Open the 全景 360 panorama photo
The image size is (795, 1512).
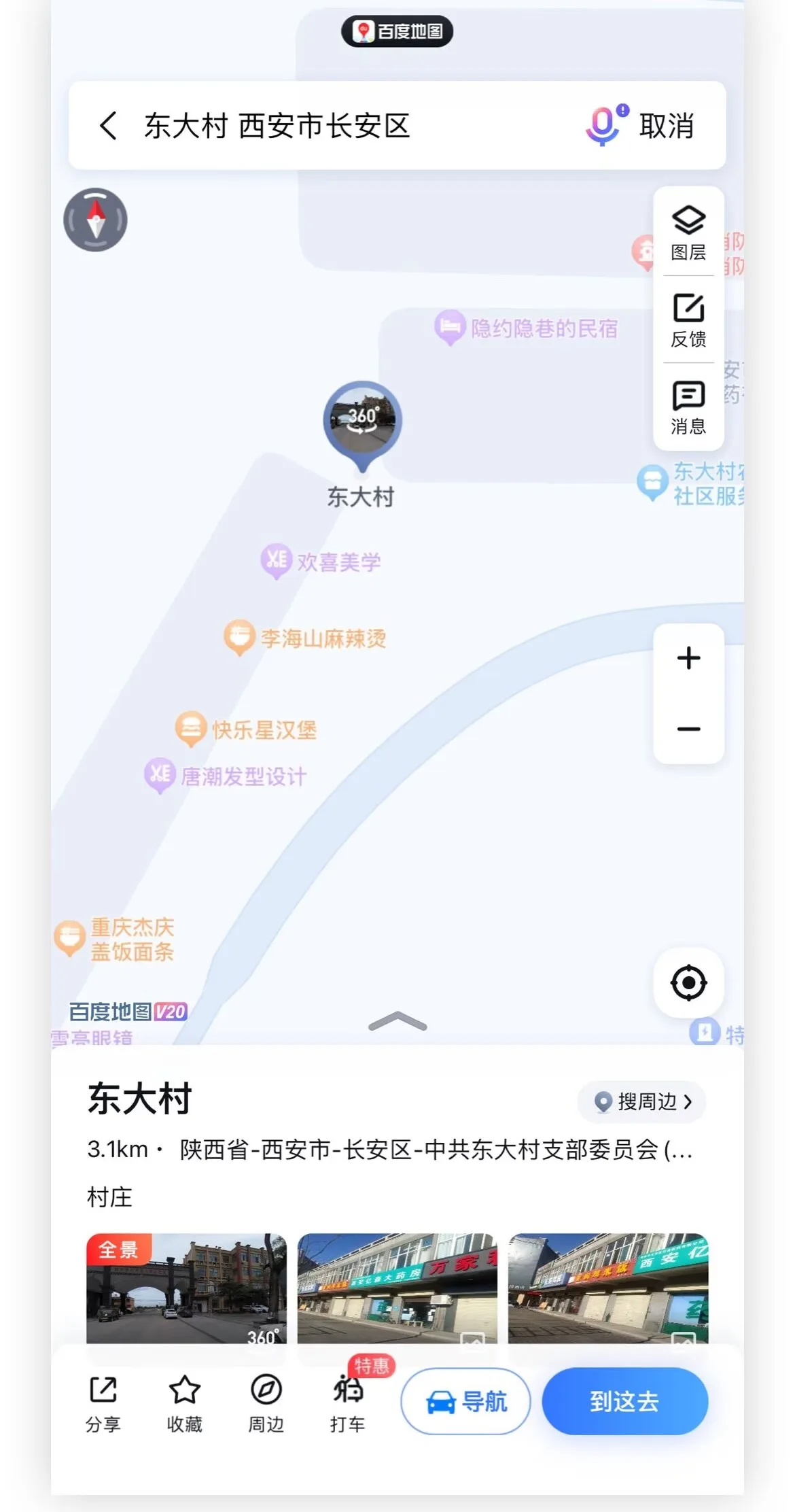pos(186,1289)
